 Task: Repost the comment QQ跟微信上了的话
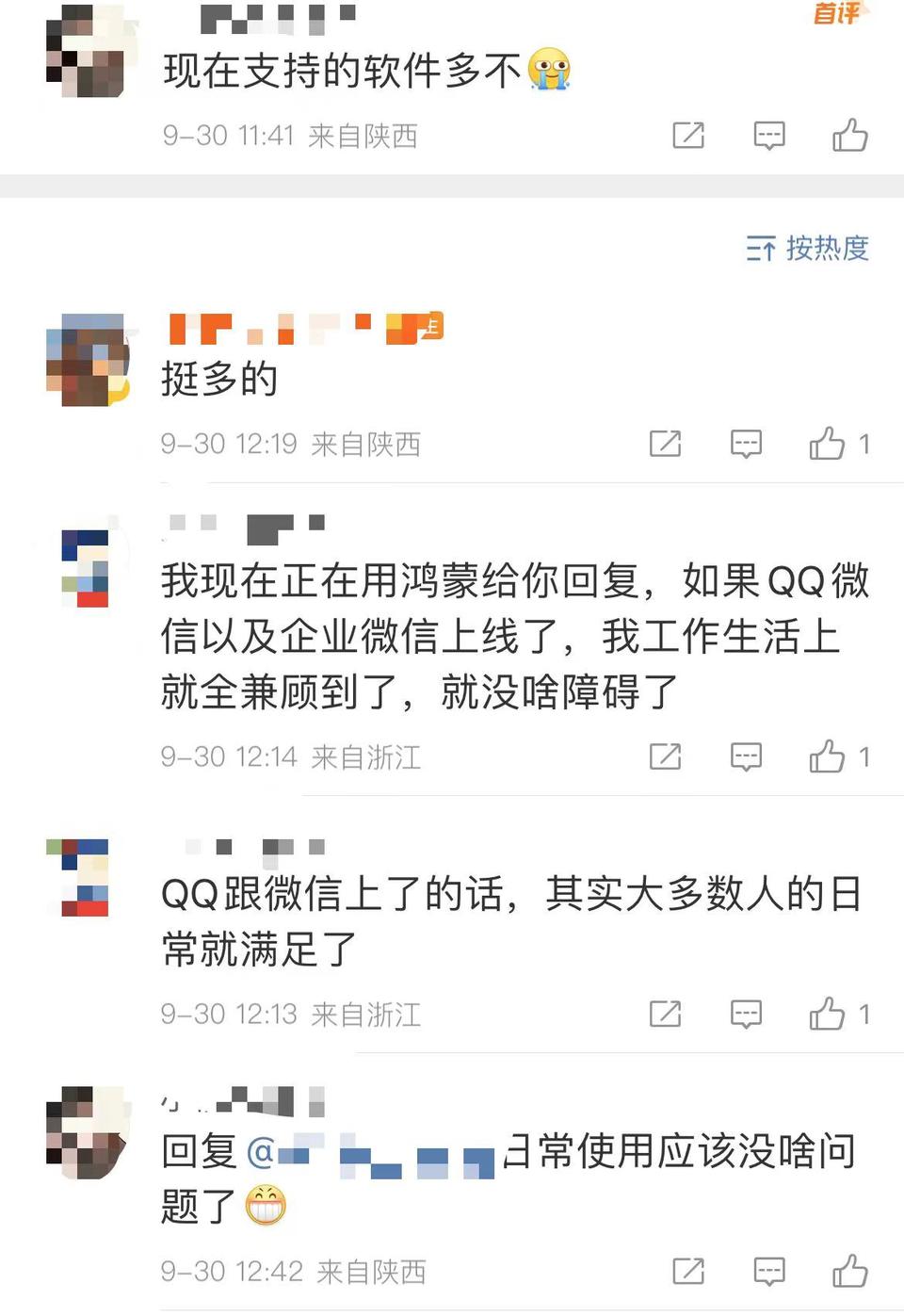665,1014
